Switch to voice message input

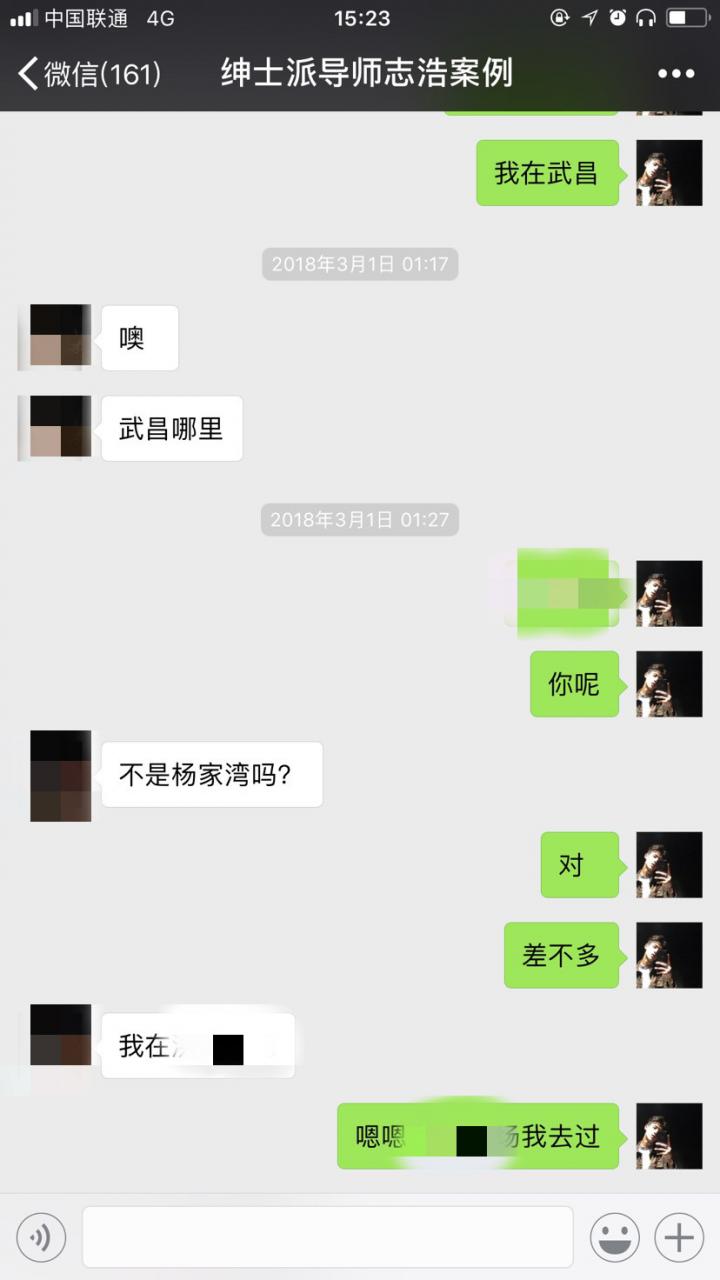[42, 1238]
